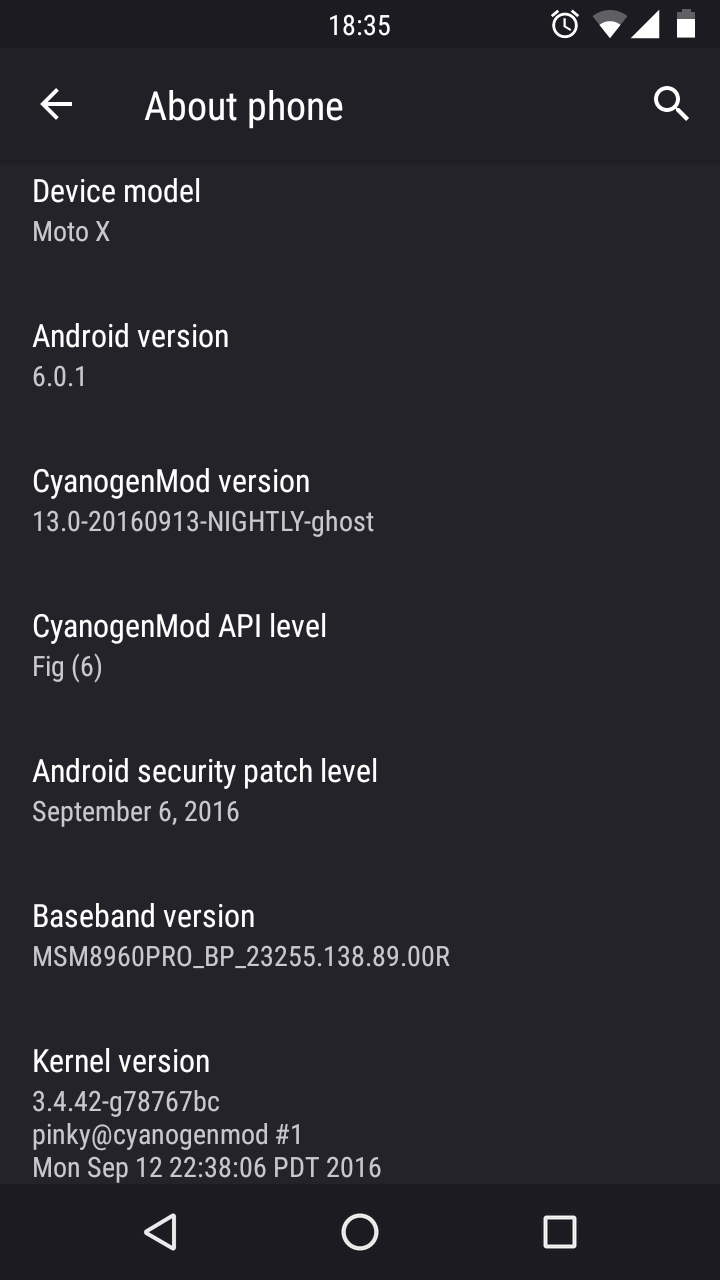Open recent apps with the square button
This screenshot has width=720, height=1280.
[x=560, y=1232]
